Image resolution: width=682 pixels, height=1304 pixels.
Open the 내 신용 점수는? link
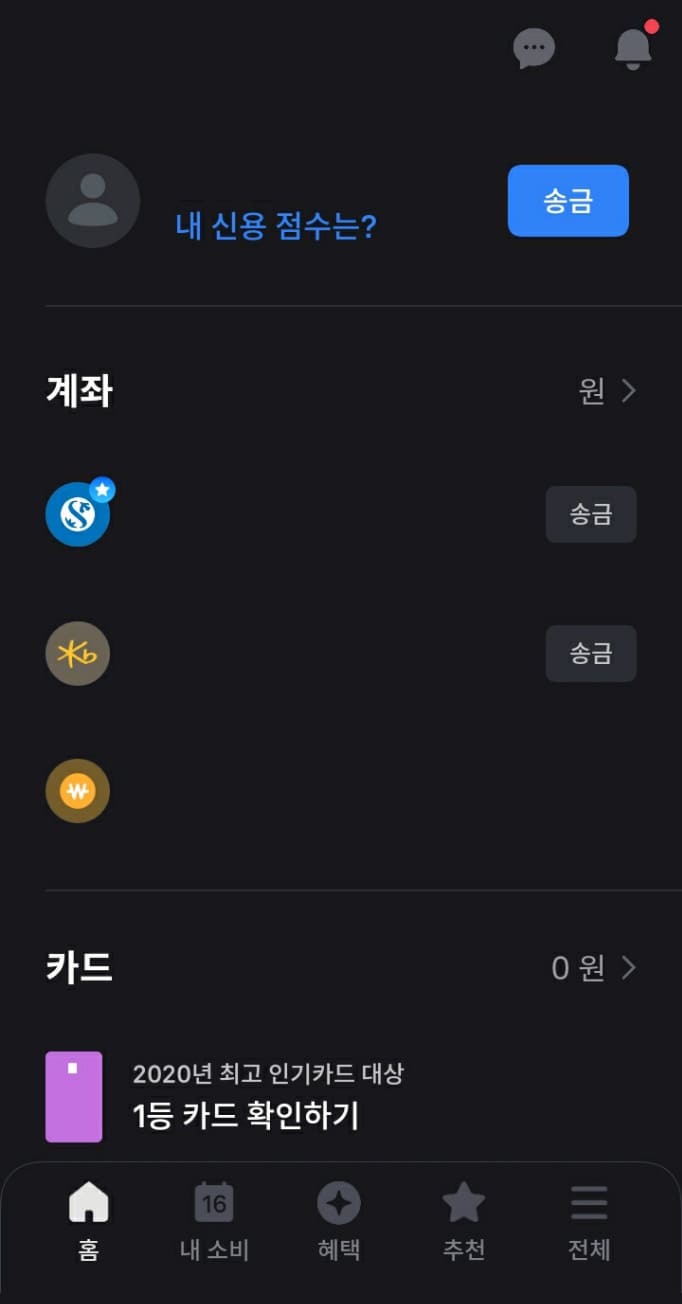pyautogui.click(x=276, y=226)
